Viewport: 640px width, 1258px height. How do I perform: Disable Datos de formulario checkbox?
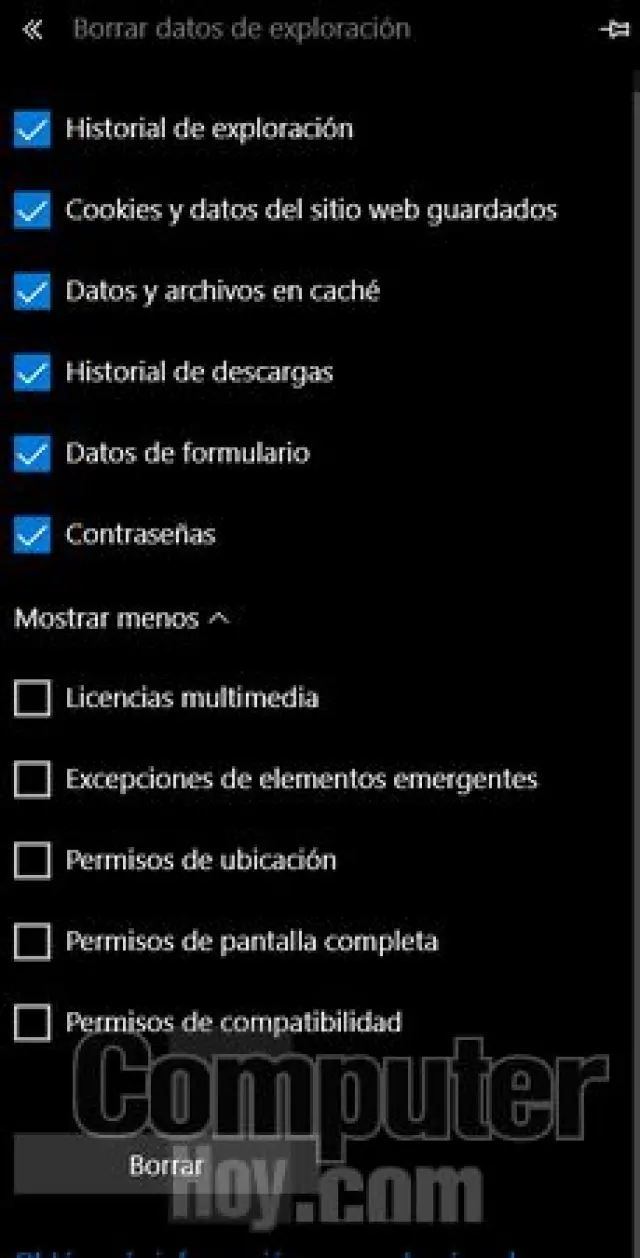point(32,453)
